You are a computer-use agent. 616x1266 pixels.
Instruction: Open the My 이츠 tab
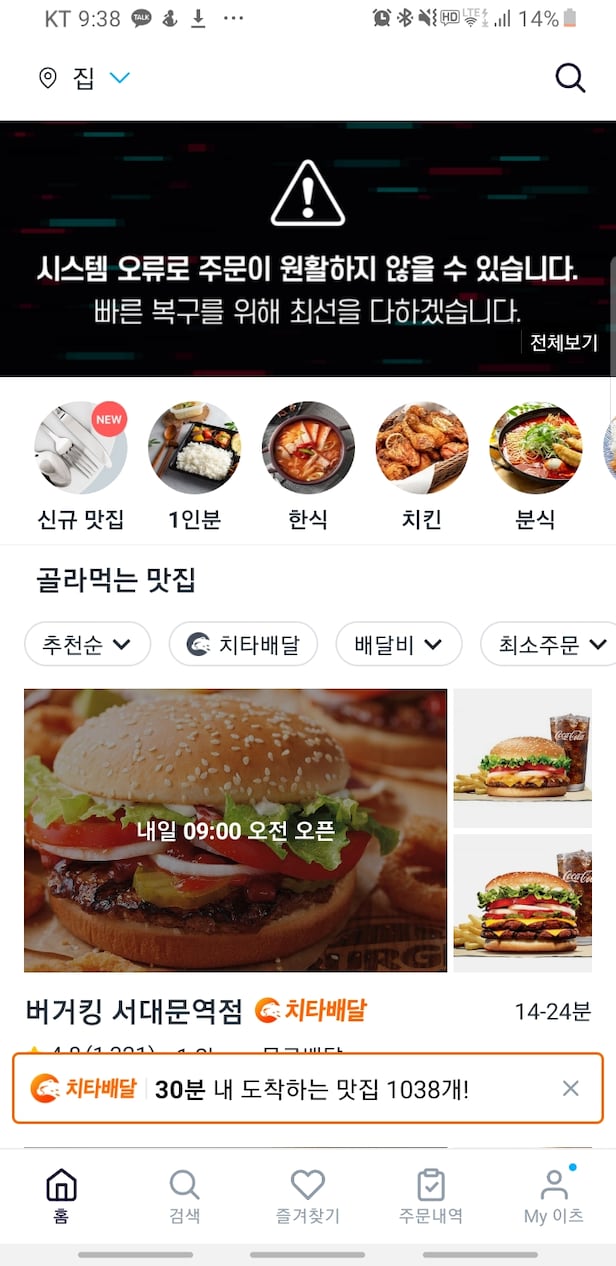(x=553, y=1196)
